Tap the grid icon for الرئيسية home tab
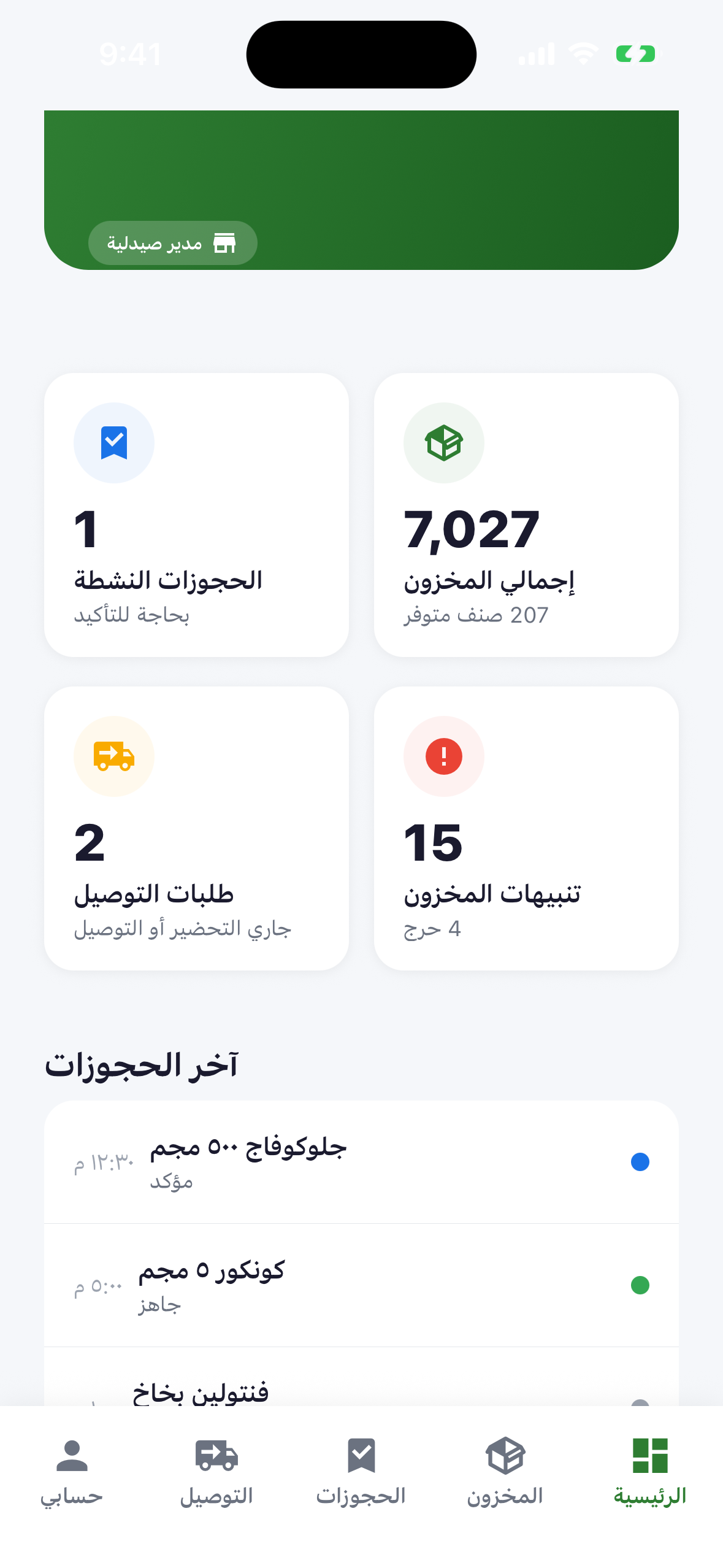The image size is (723, 1568). pos(651,1456)
